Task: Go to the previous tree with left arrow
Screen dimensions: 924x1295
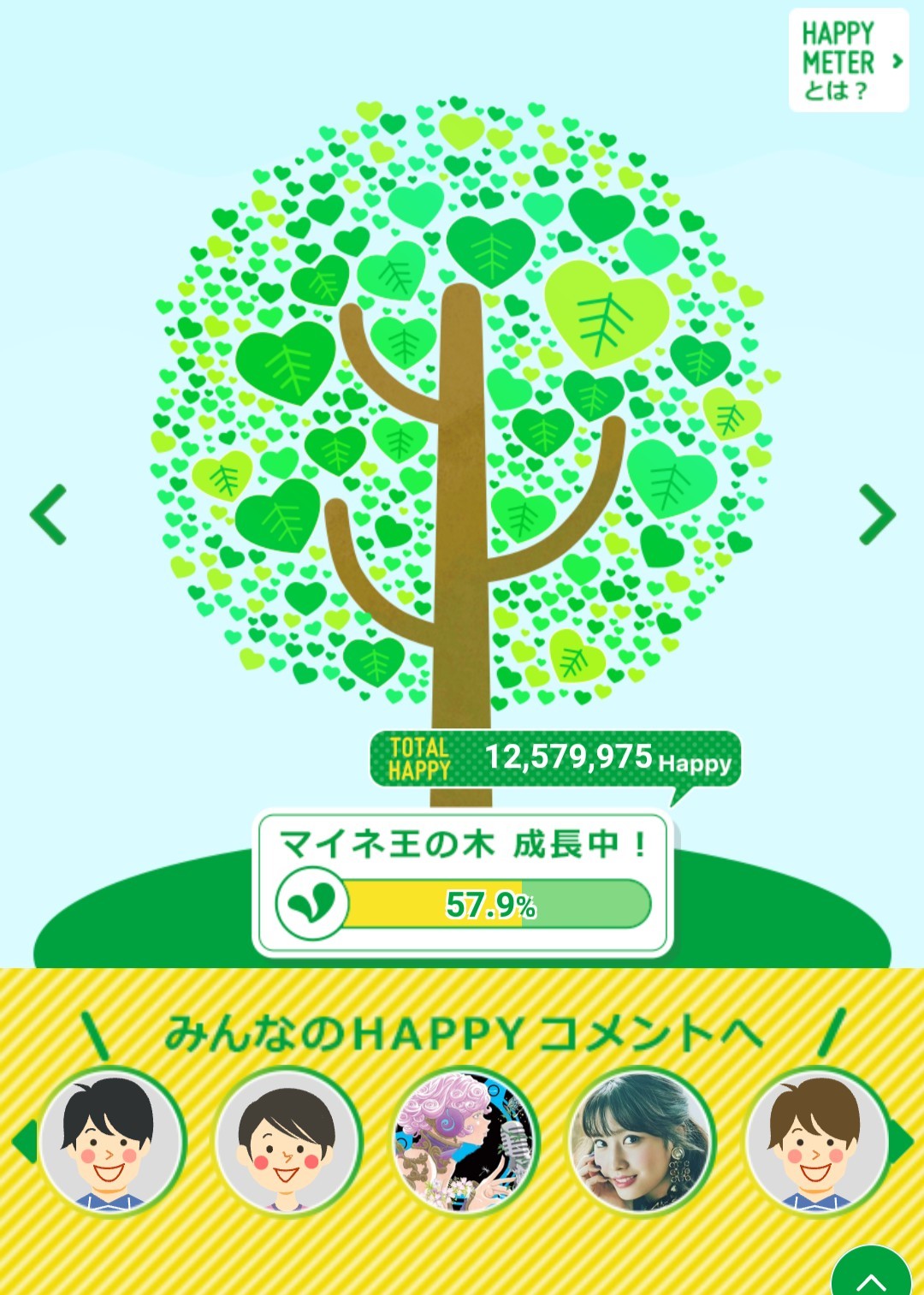Action: (48, 514)
